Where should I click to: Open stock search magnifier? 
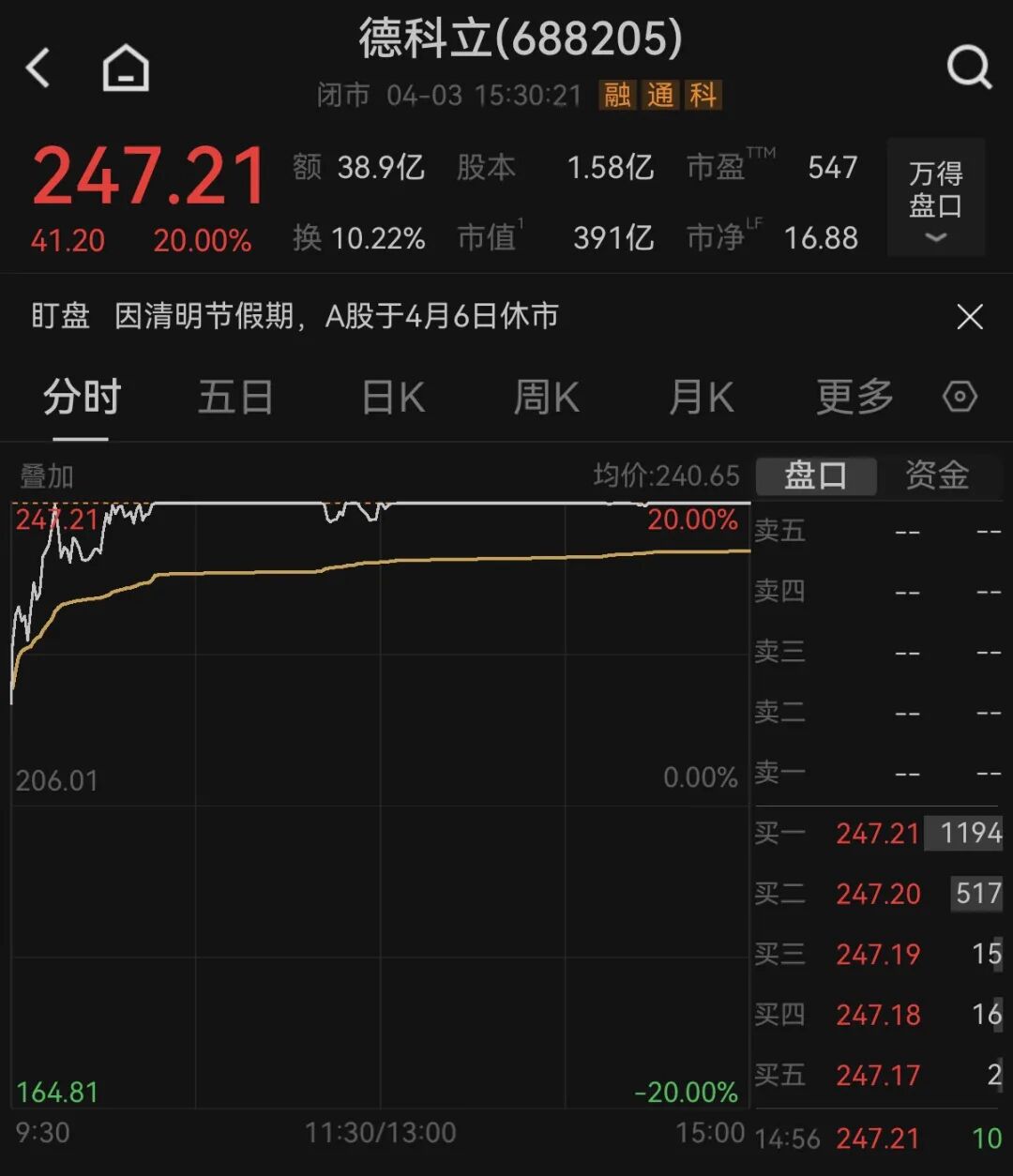pos(969,68)
